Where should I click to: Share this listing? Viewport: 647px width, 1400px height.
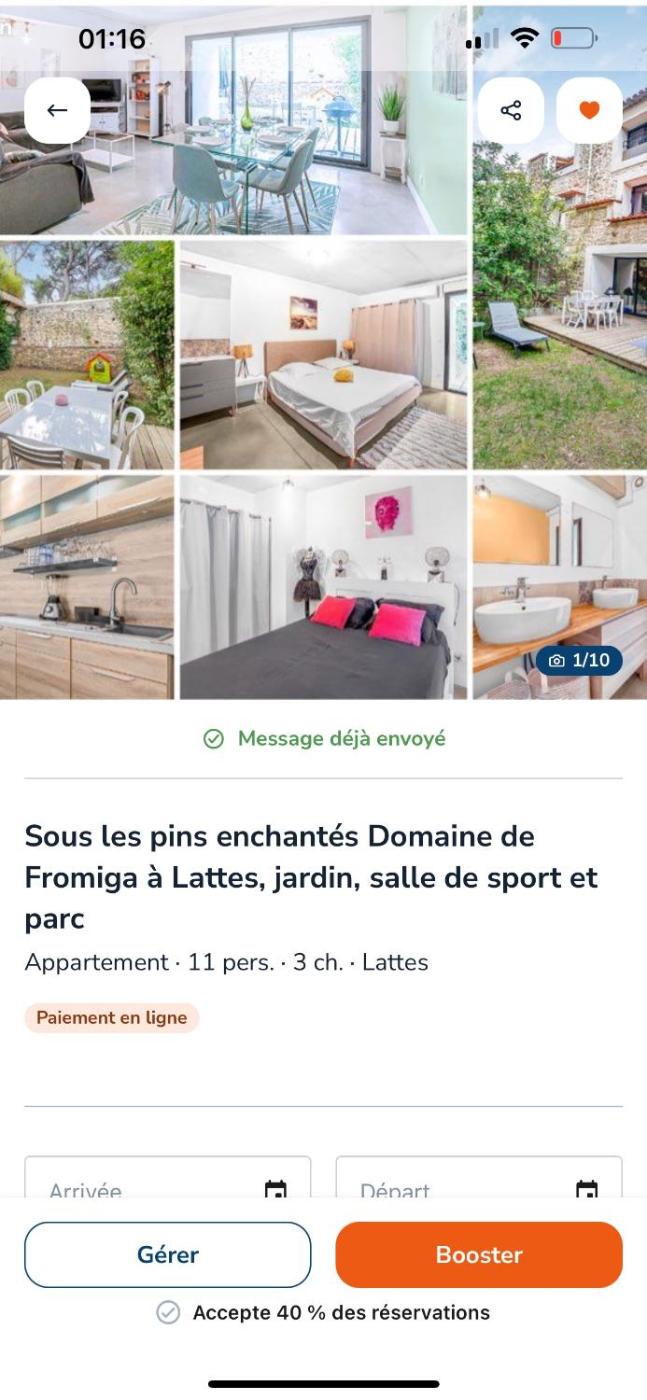[x=511, y=110]
